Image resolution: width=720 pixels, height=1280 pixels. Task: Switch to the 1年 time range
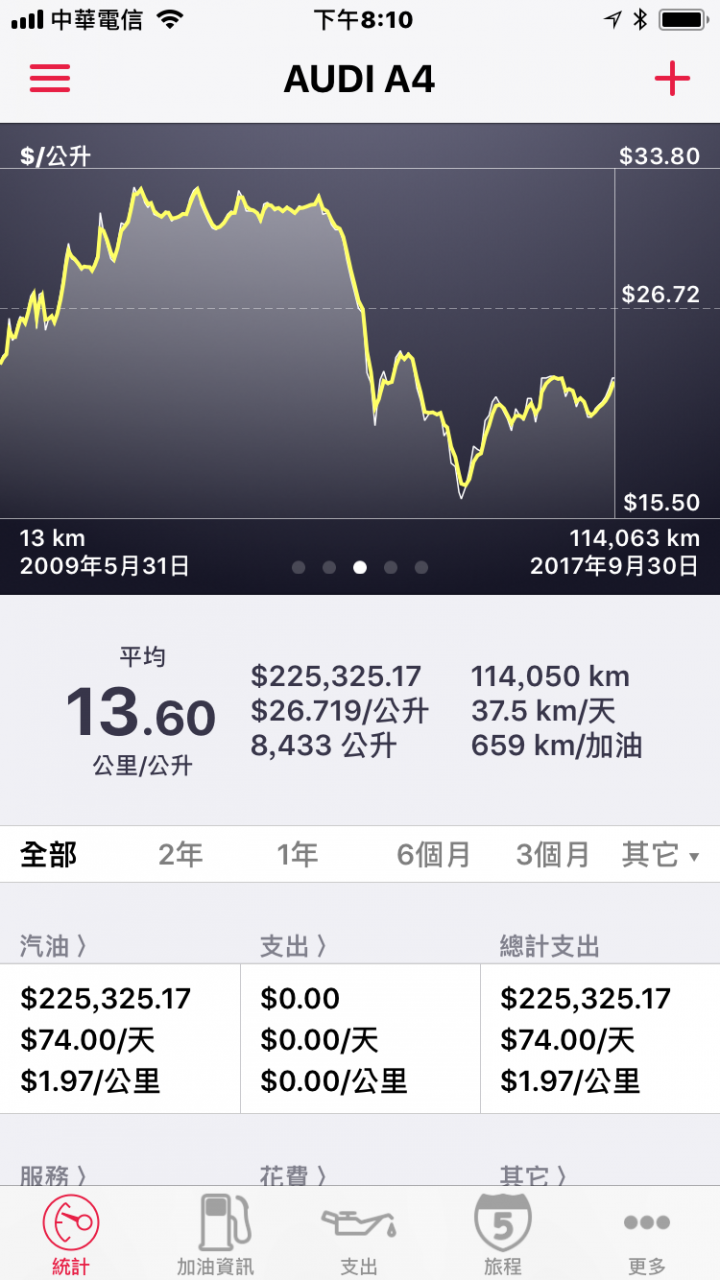[296, 854]
